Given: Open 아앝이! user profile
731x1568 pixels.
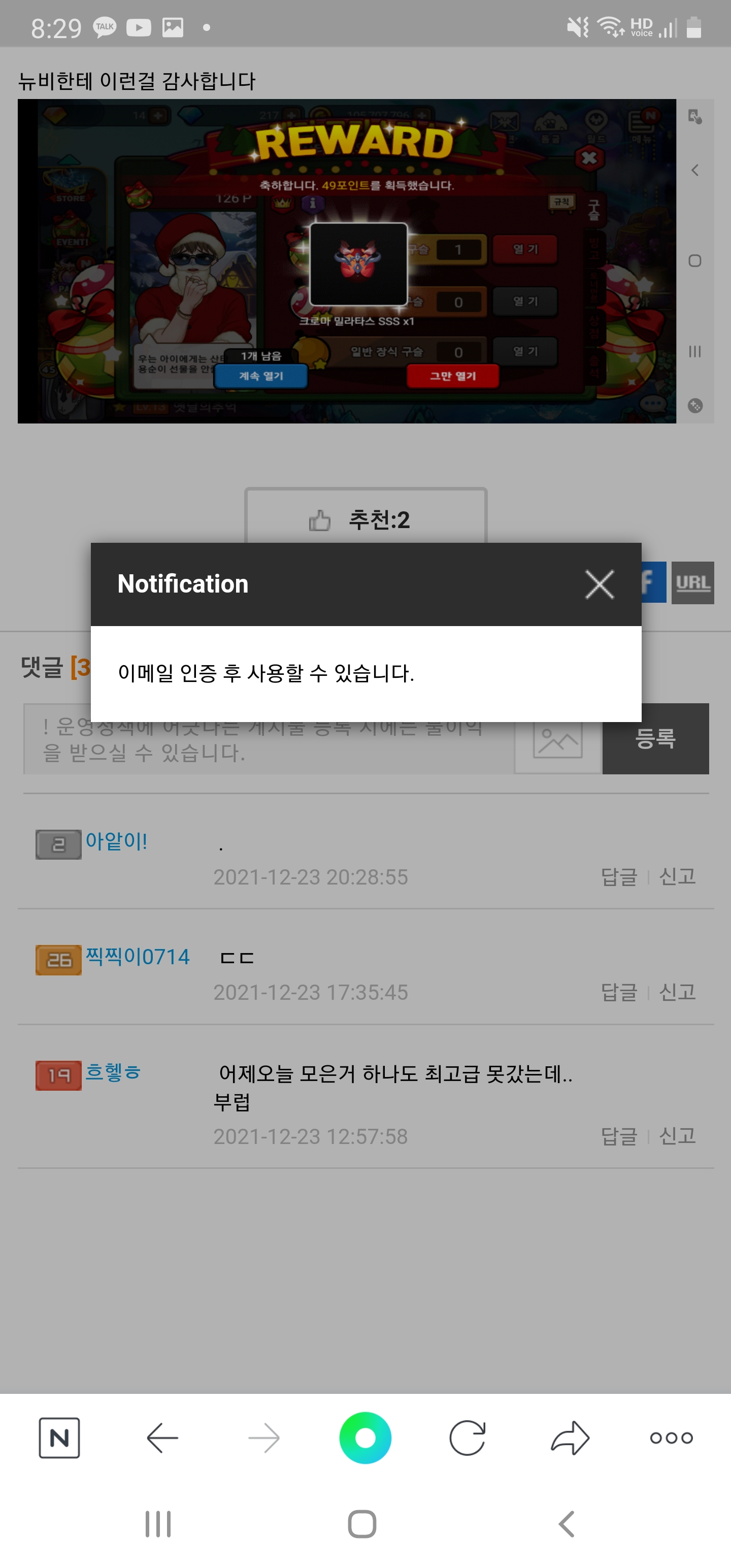Looking at the screenshot, I should point(116,842).
